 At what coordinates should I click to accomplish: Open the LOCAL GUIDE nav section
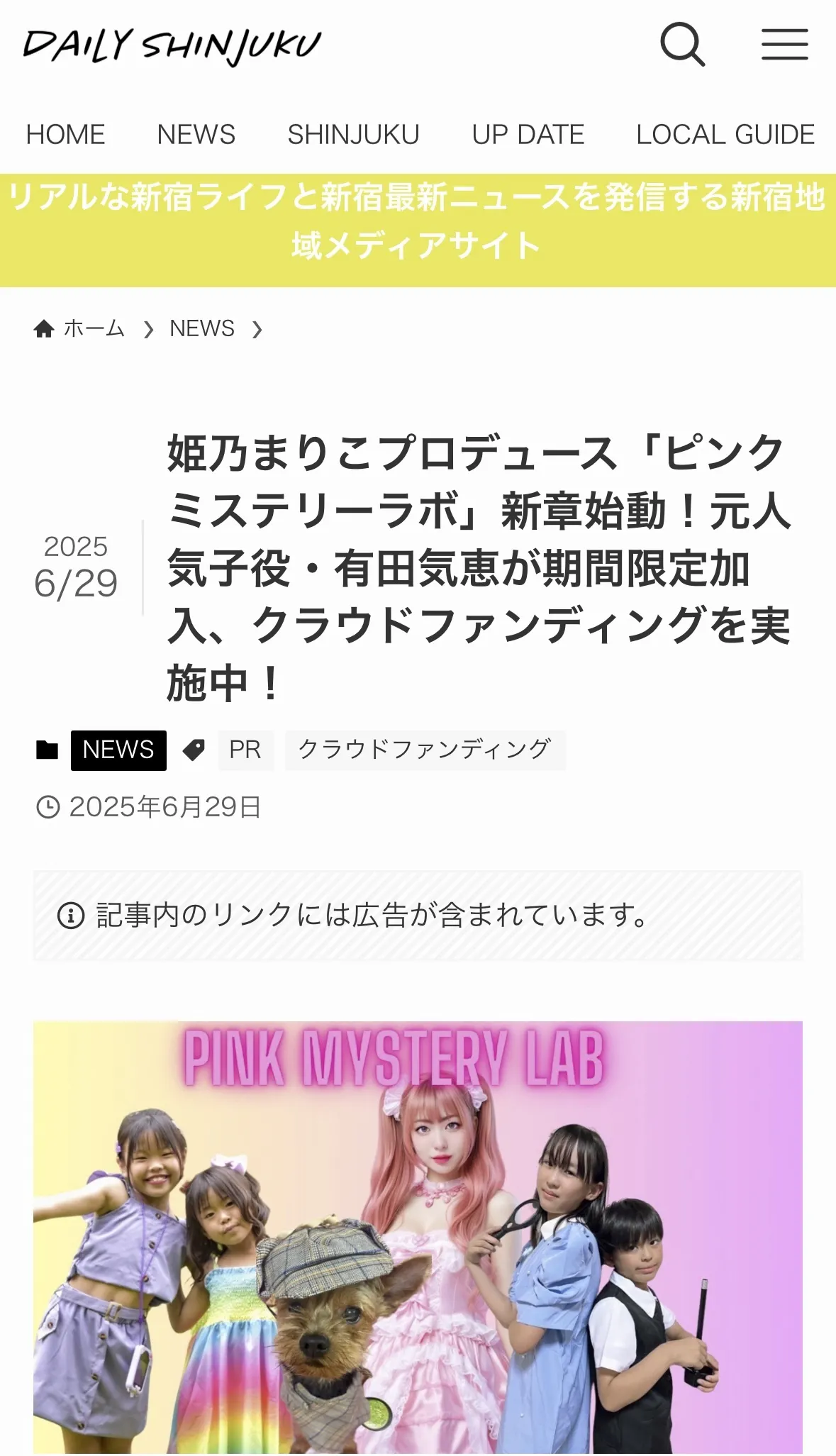click(x=725, y=135)
